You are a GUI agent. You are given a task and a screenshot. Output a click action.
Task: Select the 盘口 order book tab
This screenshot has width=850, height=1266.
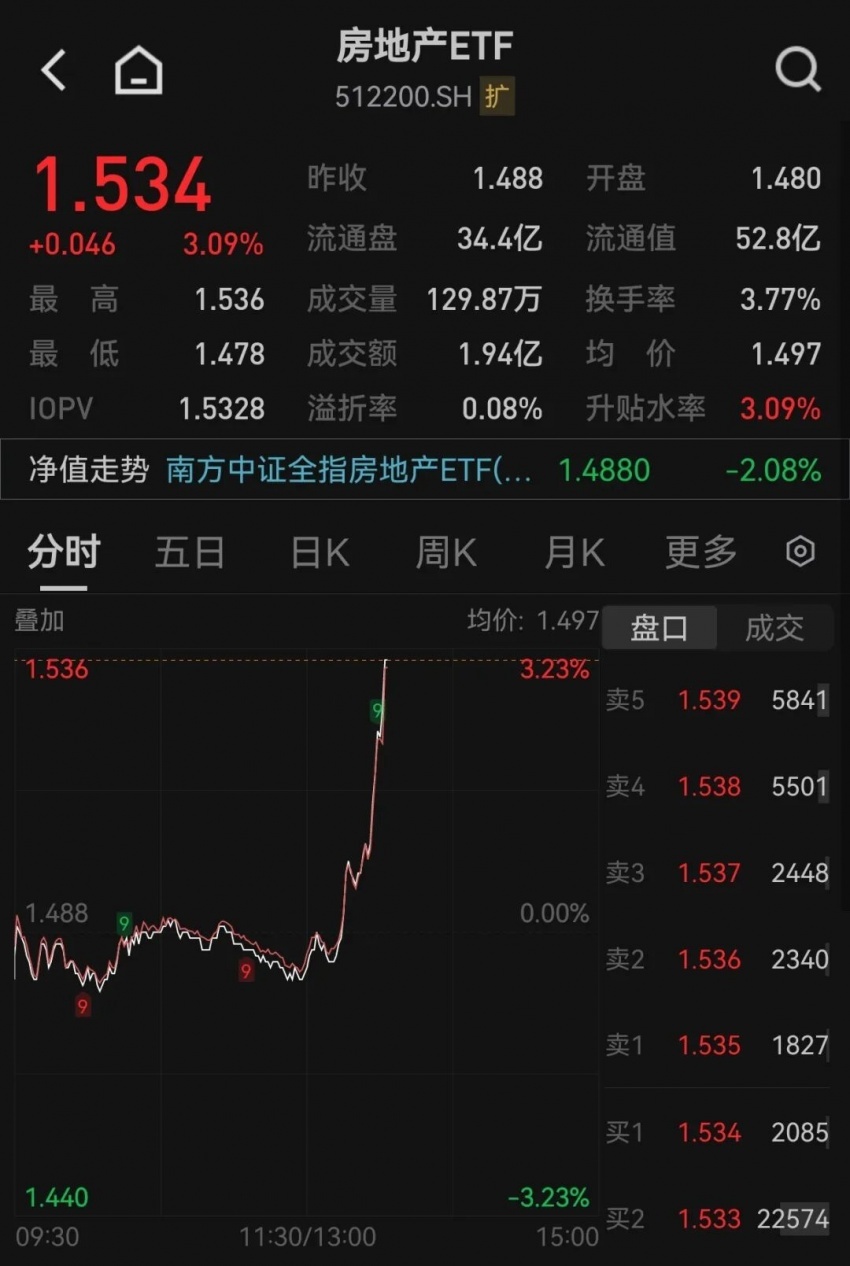[x=659, y=628]
